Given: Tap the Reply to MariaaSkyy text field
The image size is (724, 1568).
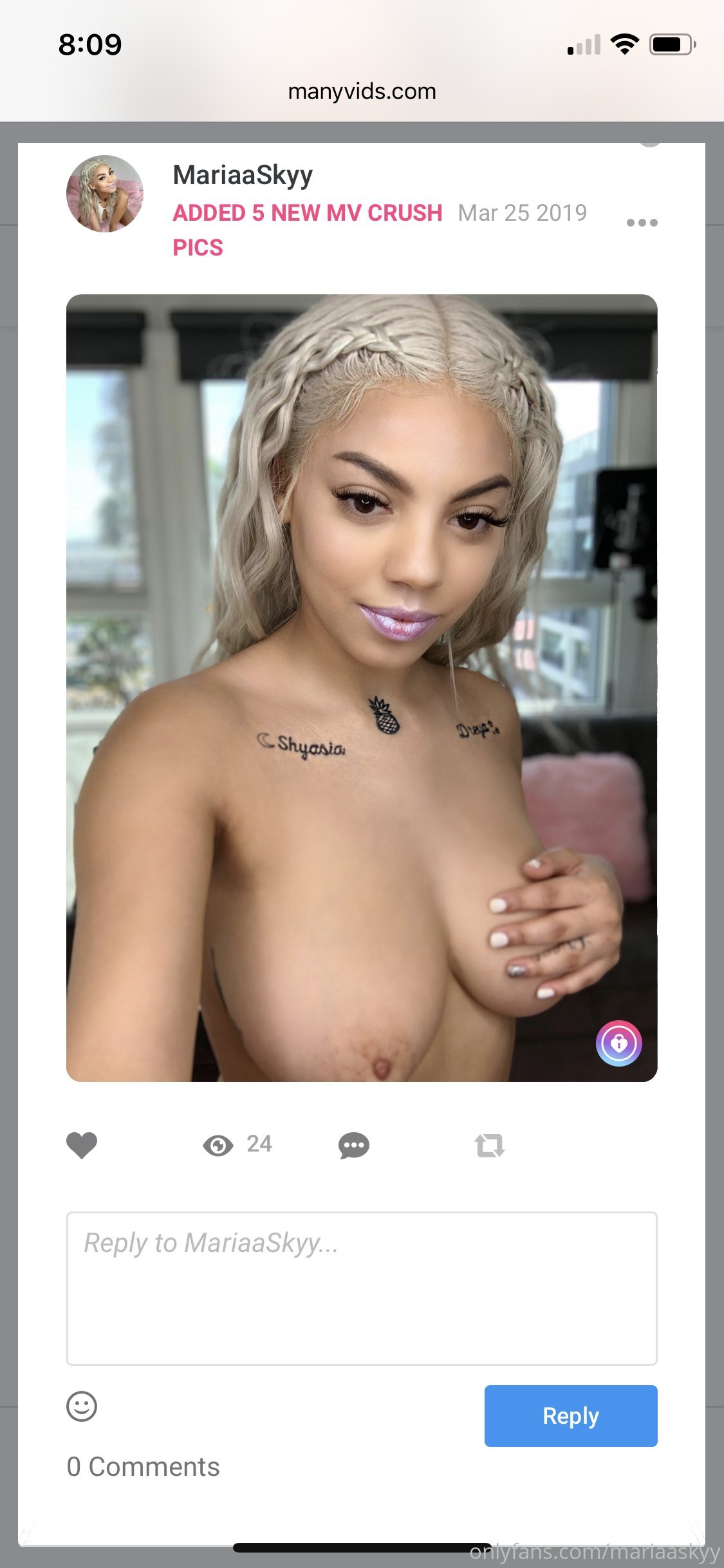Looking at the screenshot, I should (362, 1288).
